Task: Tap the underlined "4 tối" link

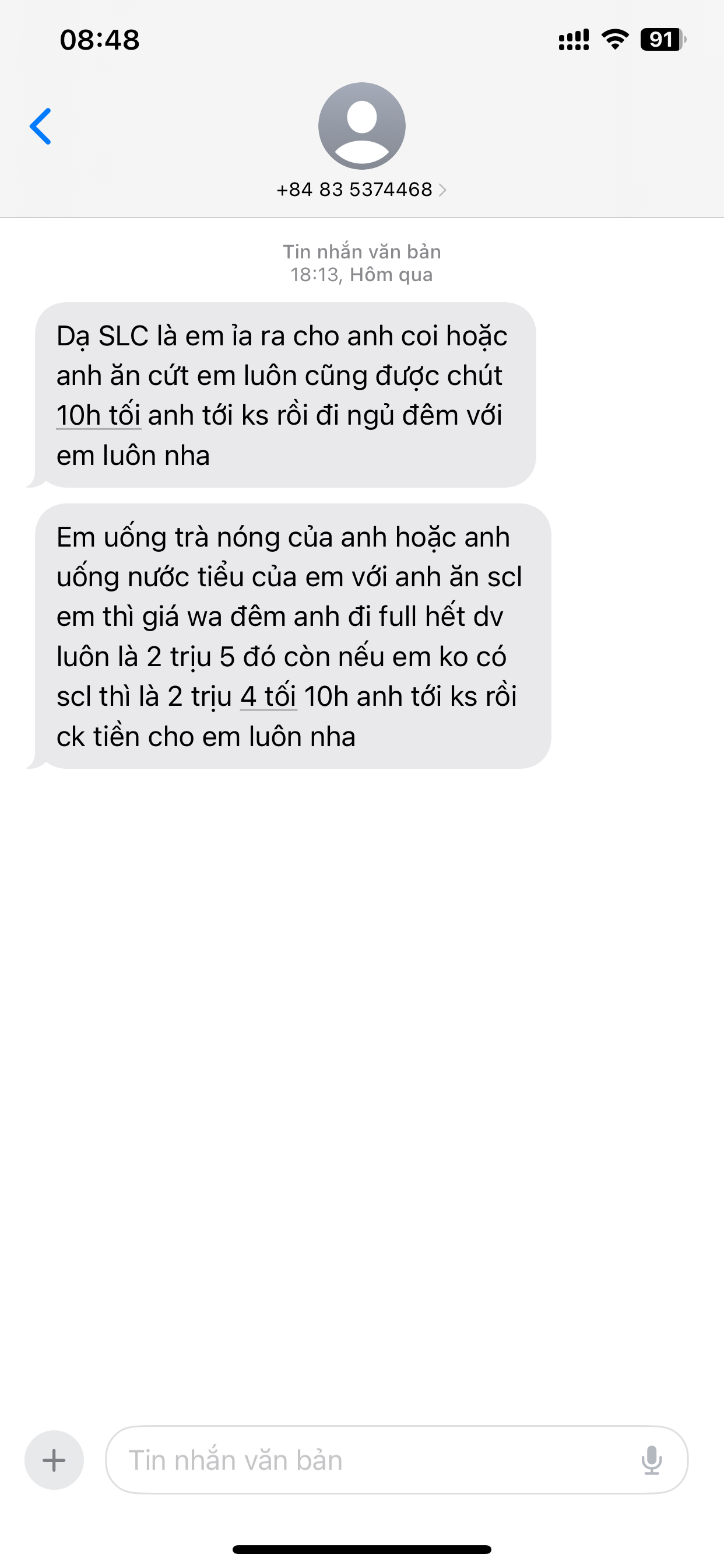Action: [x=268, y=697]
